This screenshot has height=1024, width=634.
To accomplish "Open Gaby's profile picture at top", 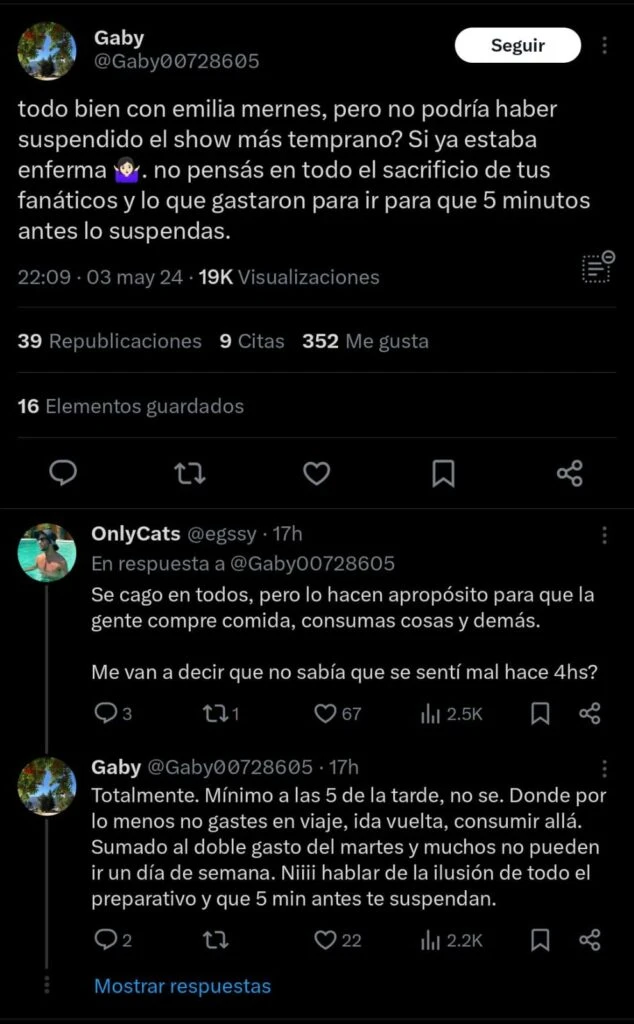I will 47,51.
